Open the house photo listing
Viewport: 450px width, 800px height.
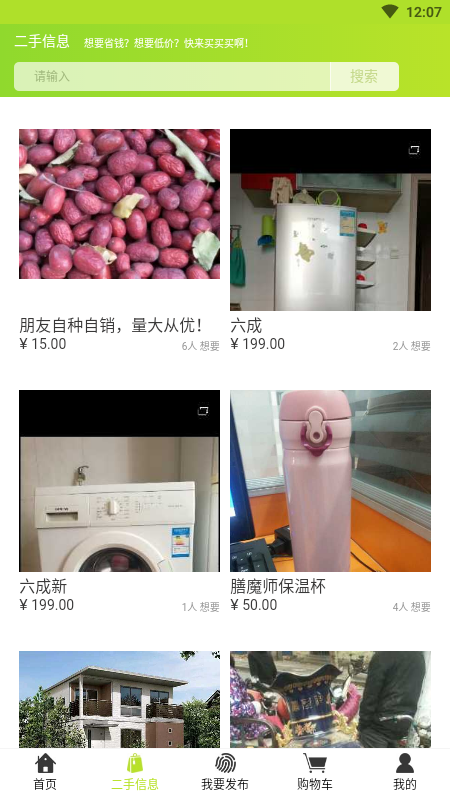[119, 699]
